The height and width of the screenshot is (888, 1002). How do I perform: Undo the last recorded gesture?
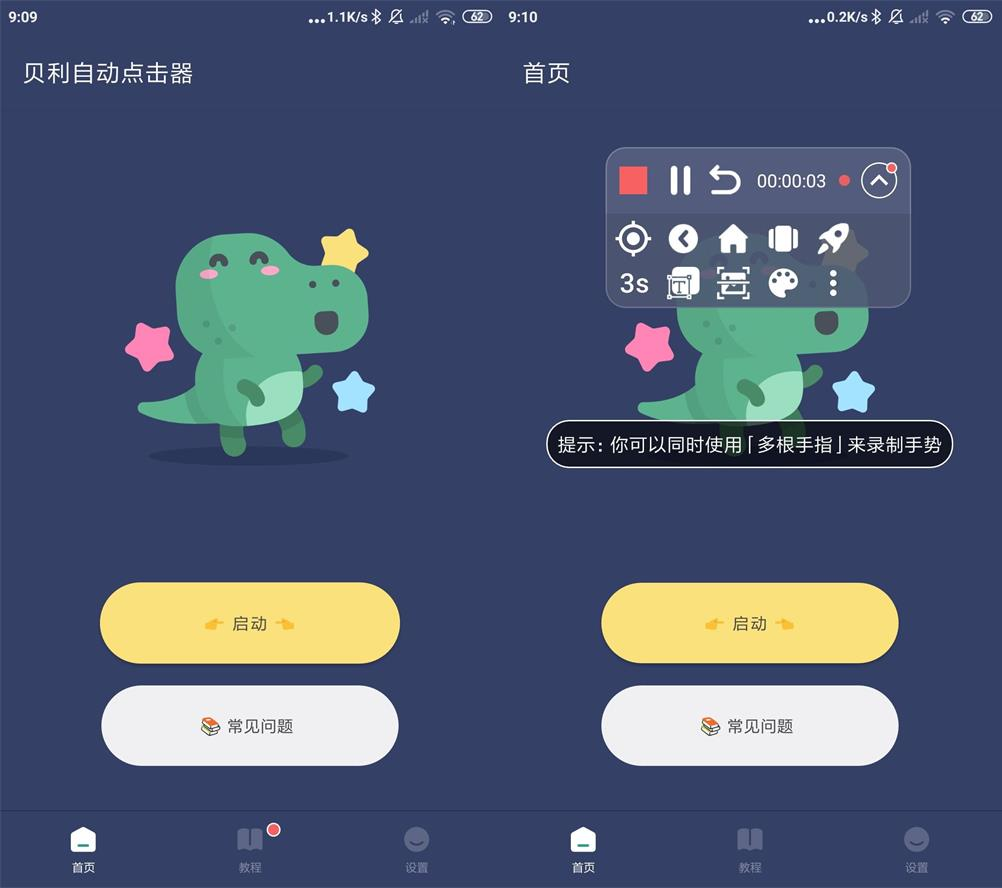point(724,181)
